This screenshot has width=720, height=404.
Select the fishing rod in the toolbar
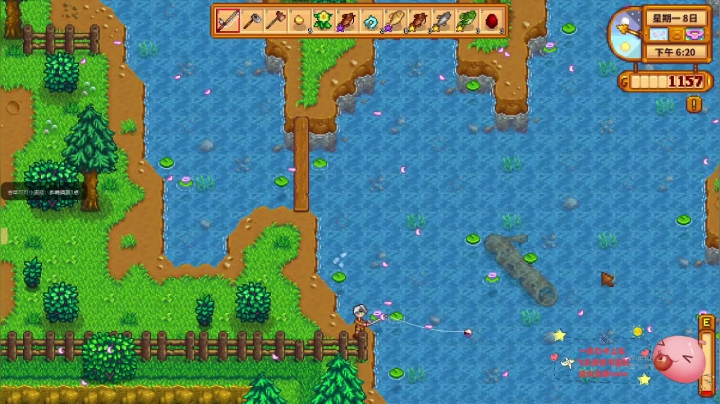pyautogui.click(x=229, y=20)
